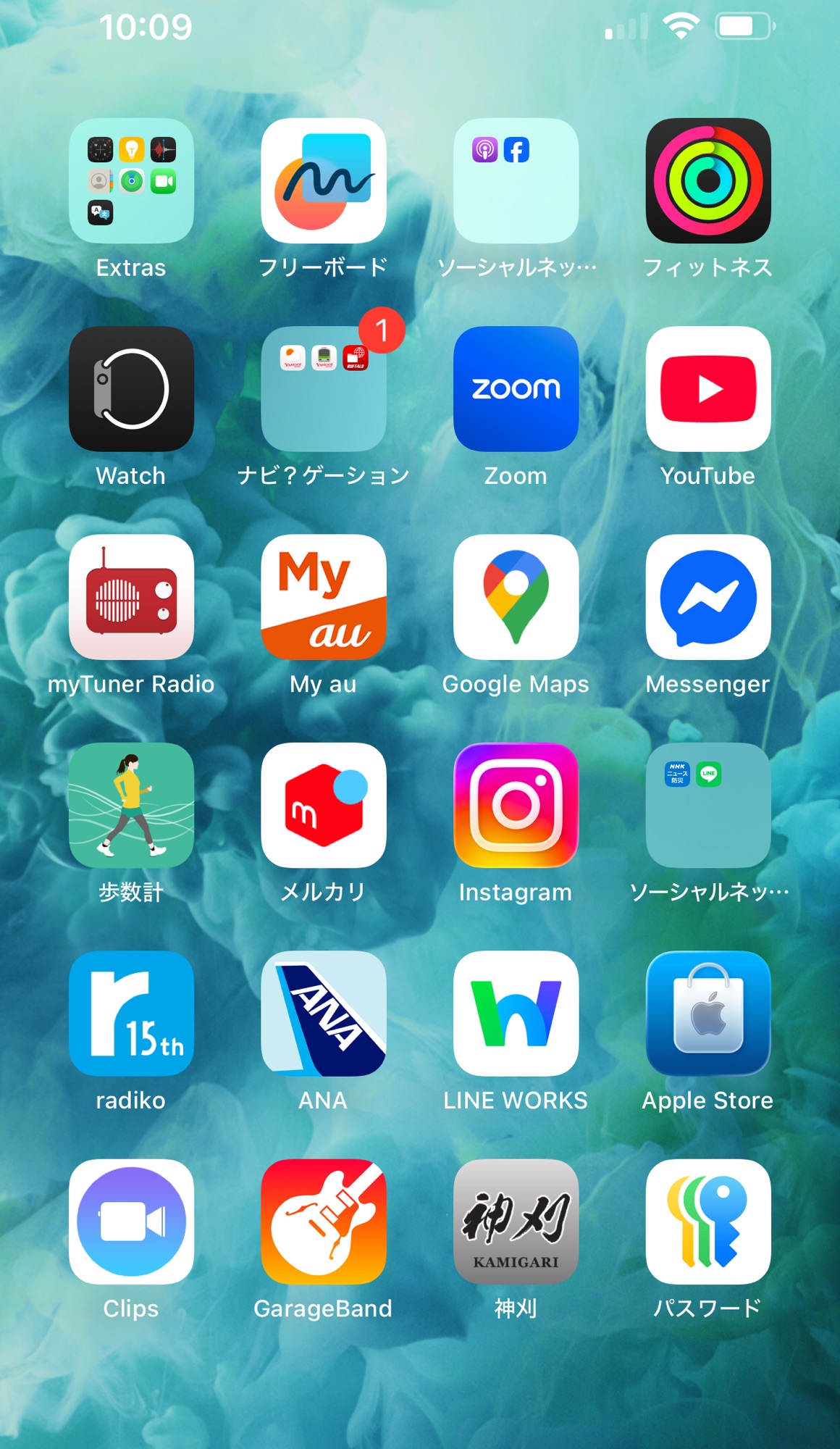This screenshot has height=1449, width=840.
Task: Open the パスワード app
Action: pos(707,1222)
